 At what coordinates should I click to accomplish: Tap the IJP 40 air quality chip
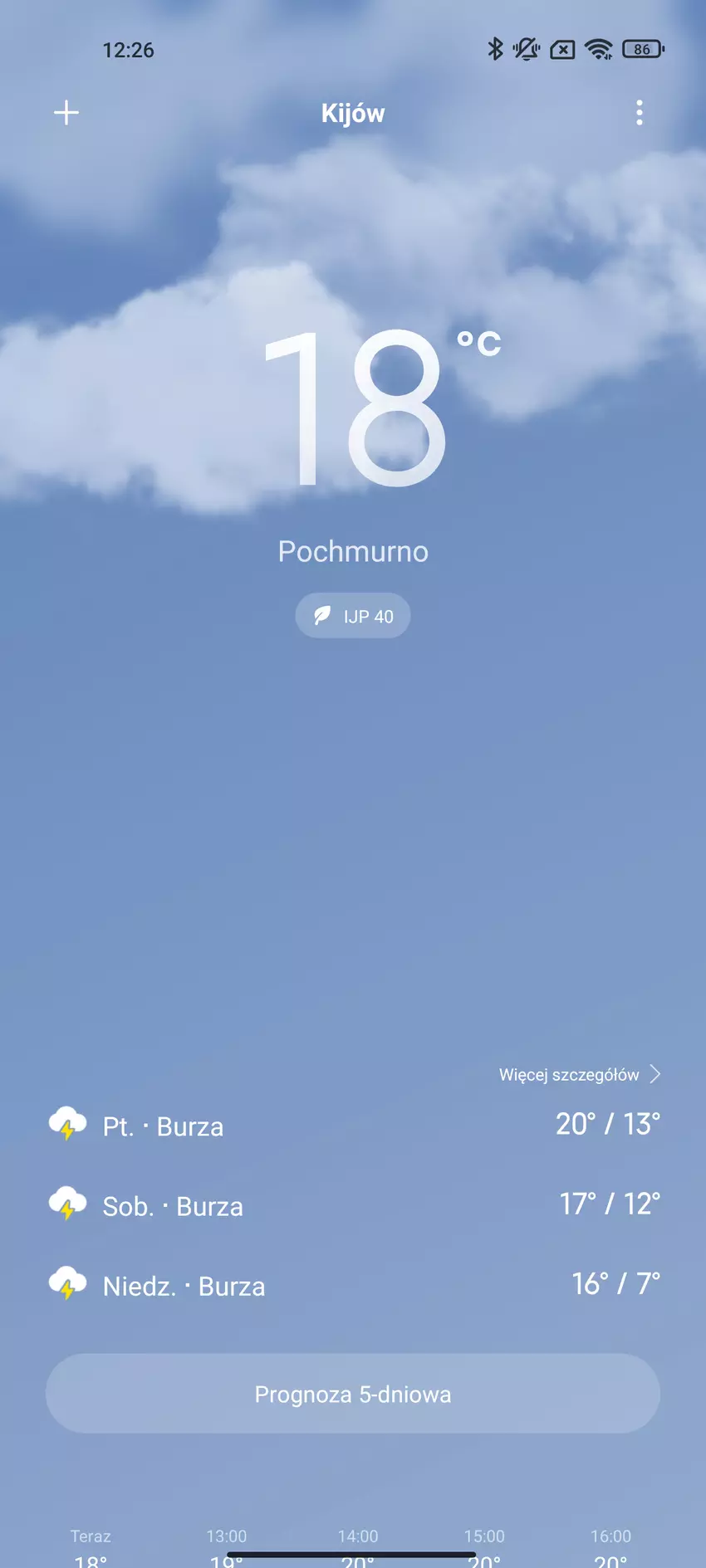[353, 615]
